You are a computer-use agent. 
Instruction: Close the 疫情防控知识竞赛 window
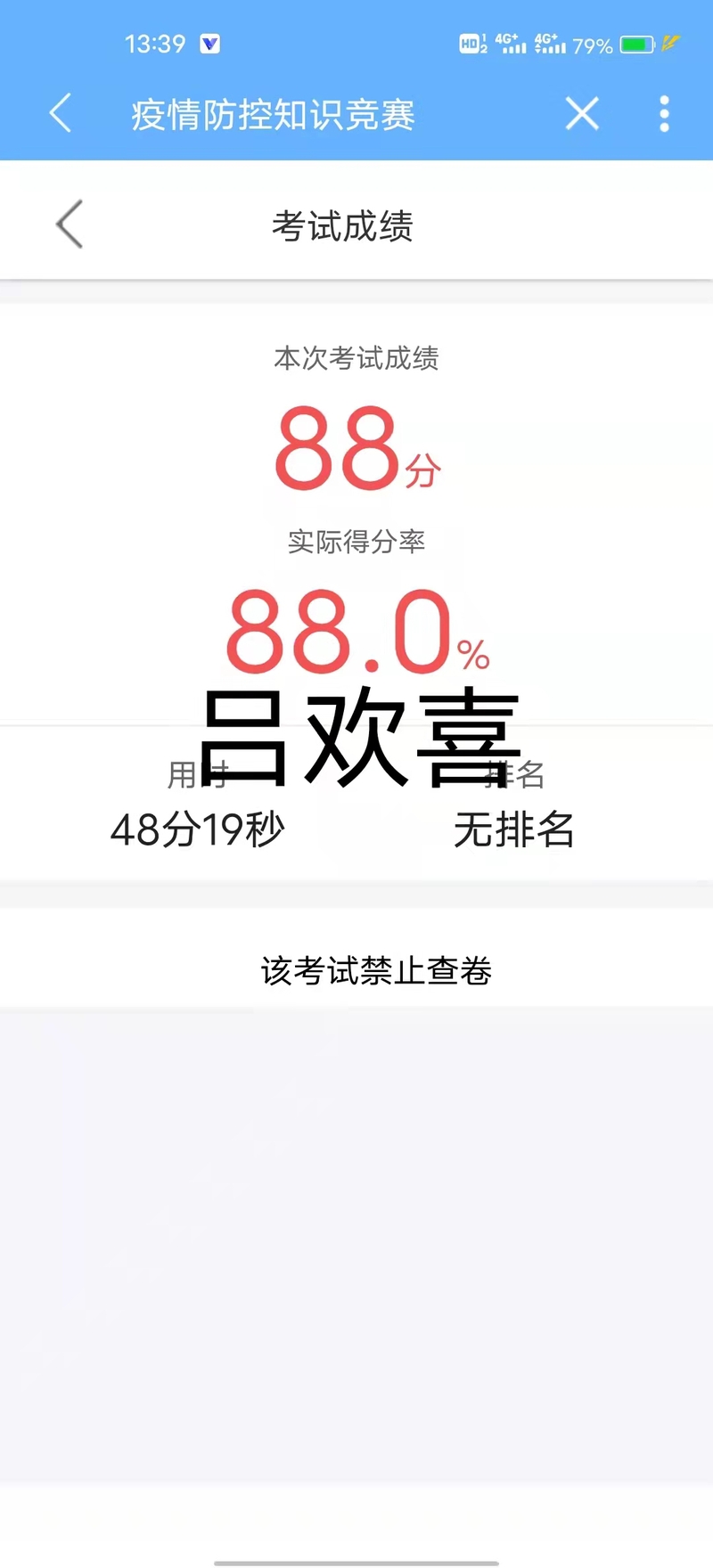click(582, 114)
